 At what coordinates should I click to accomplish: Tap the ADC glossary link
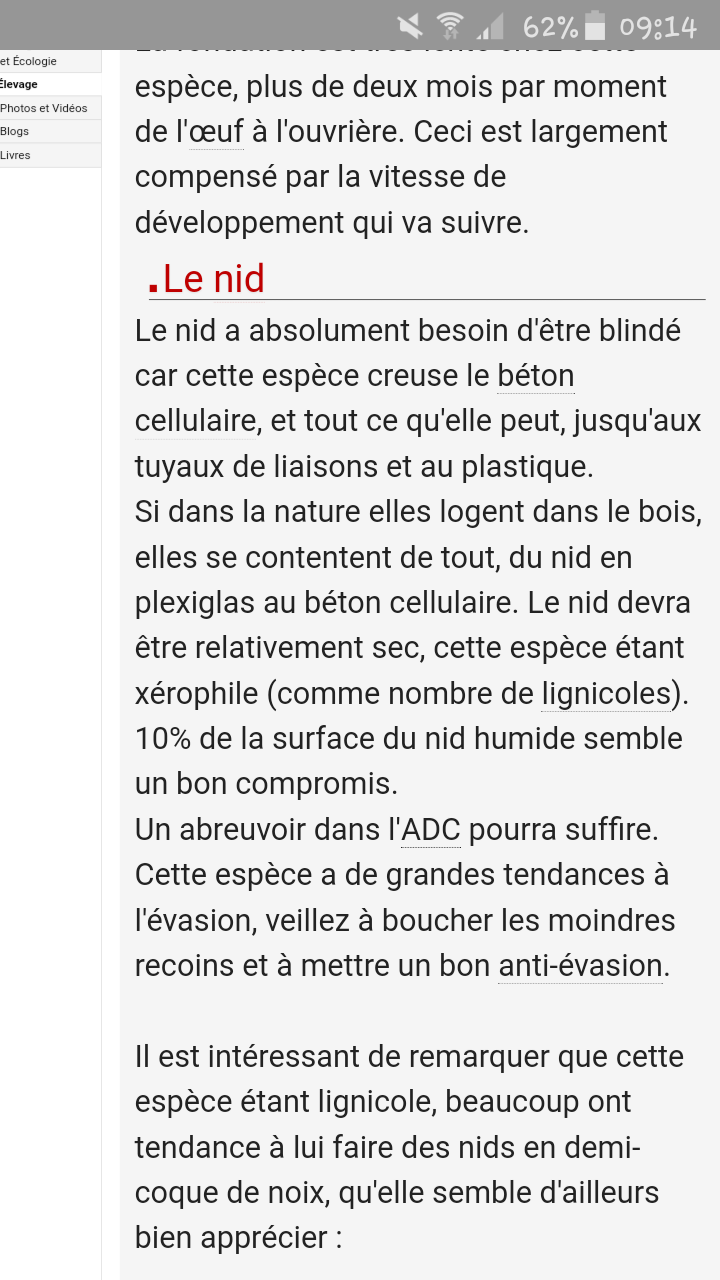coord(431,830)
